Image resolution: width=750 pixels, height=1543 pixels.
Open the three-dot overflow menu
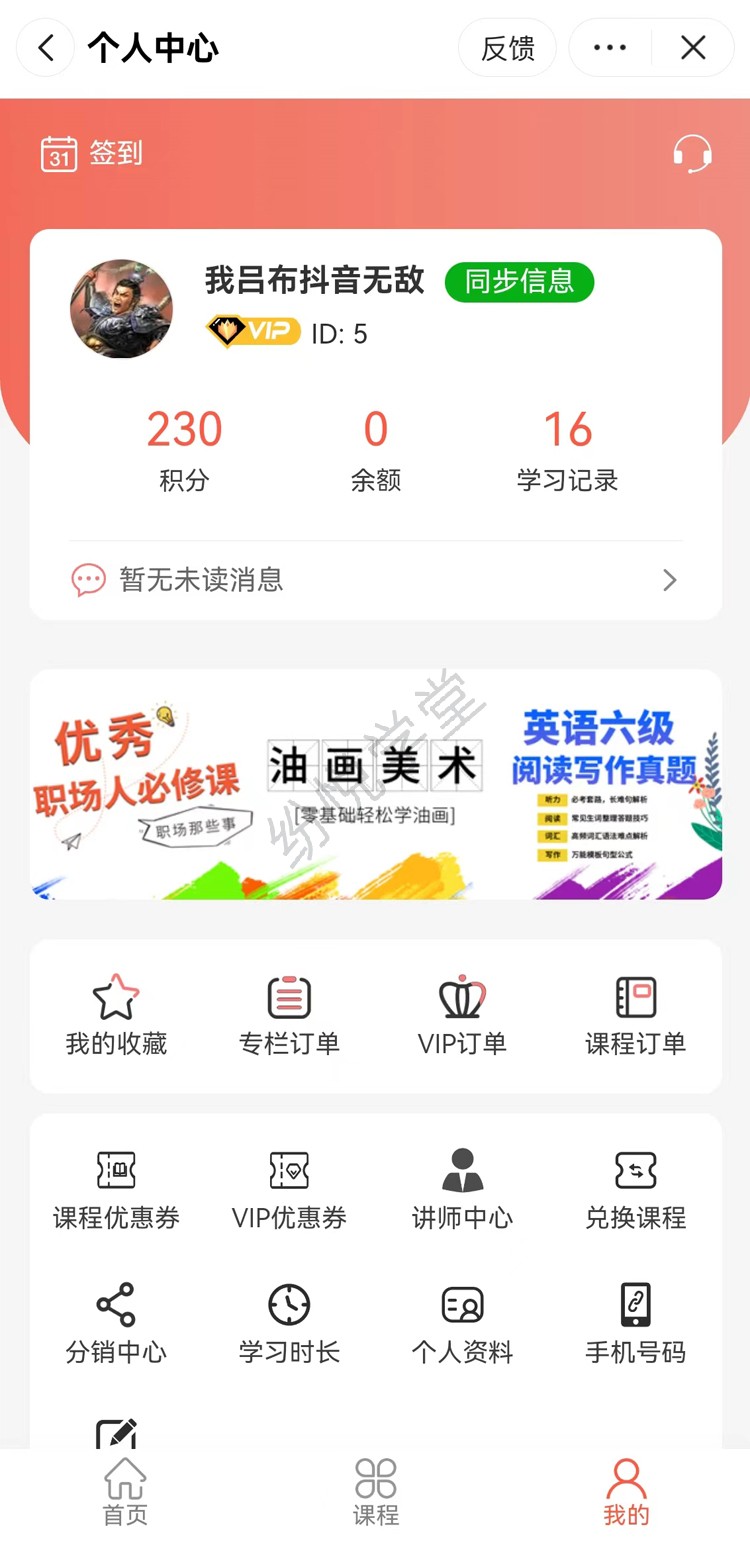[x=610, y=47]
